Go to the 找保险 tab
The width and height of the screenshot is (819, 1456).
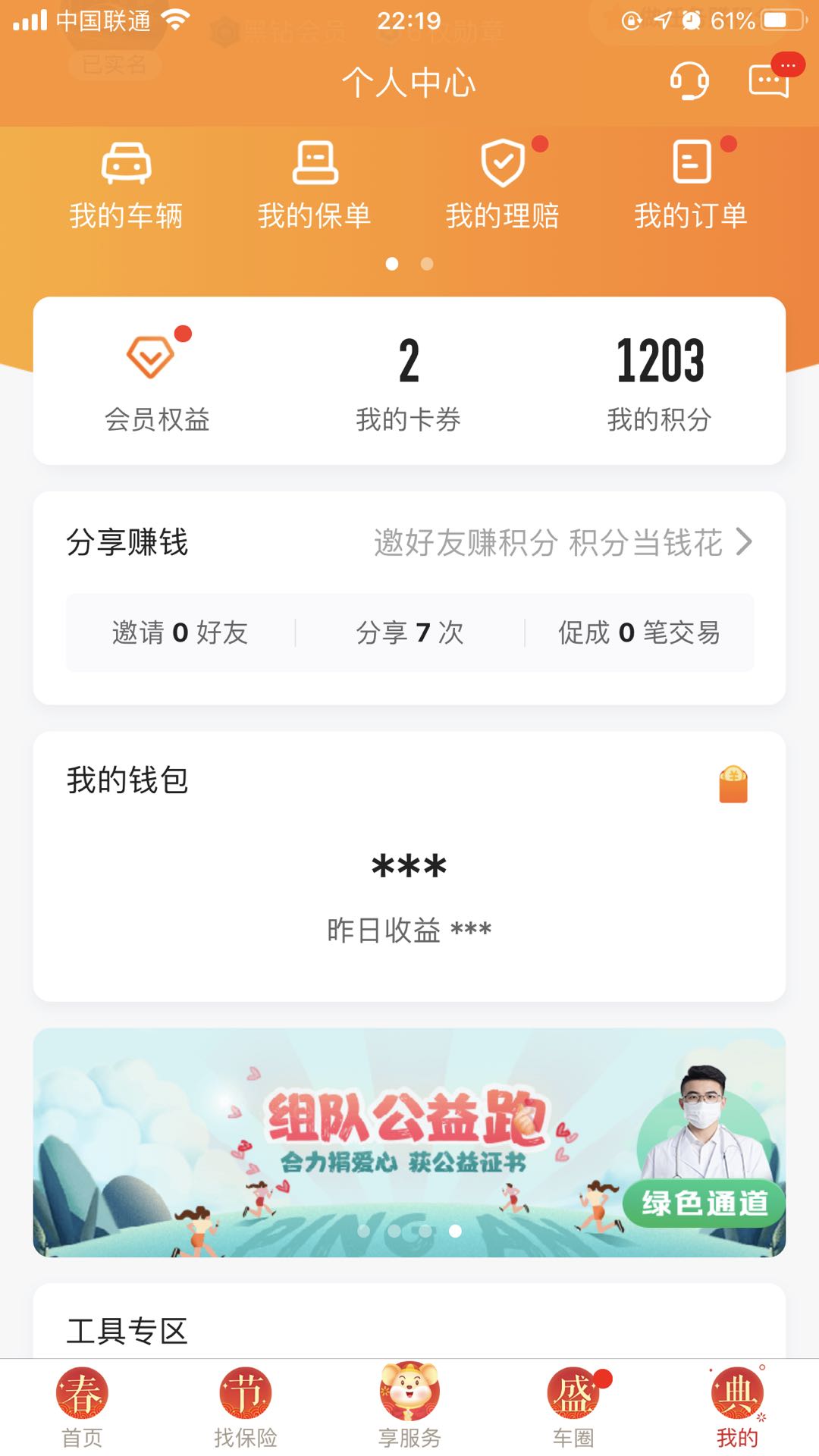click(245, 1407)
